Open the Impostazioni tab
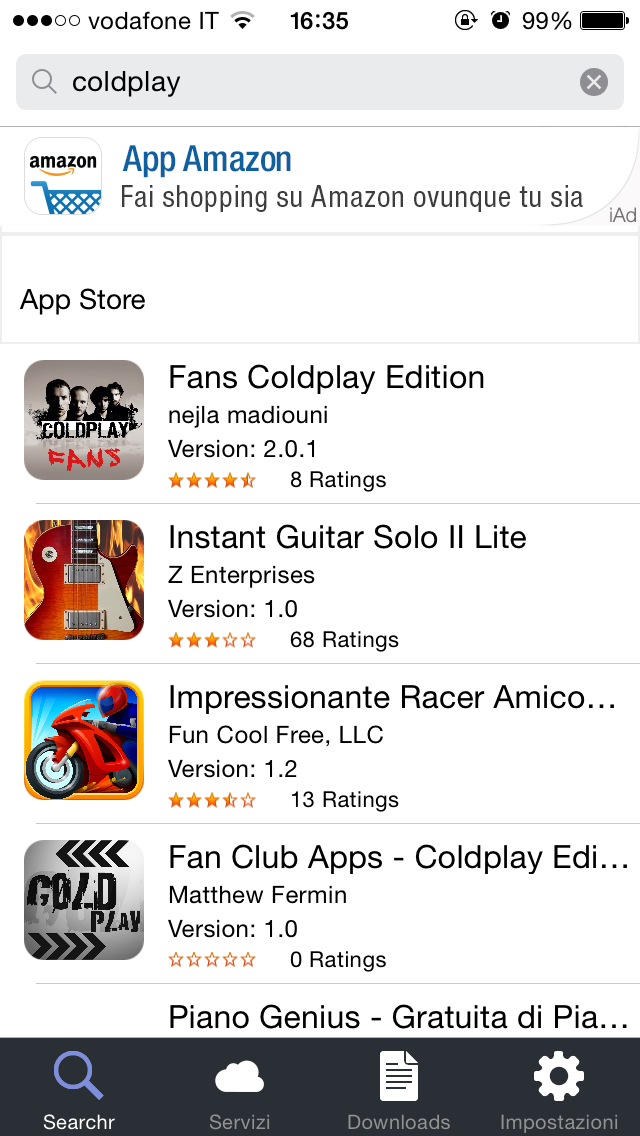 click(559, 1090)
